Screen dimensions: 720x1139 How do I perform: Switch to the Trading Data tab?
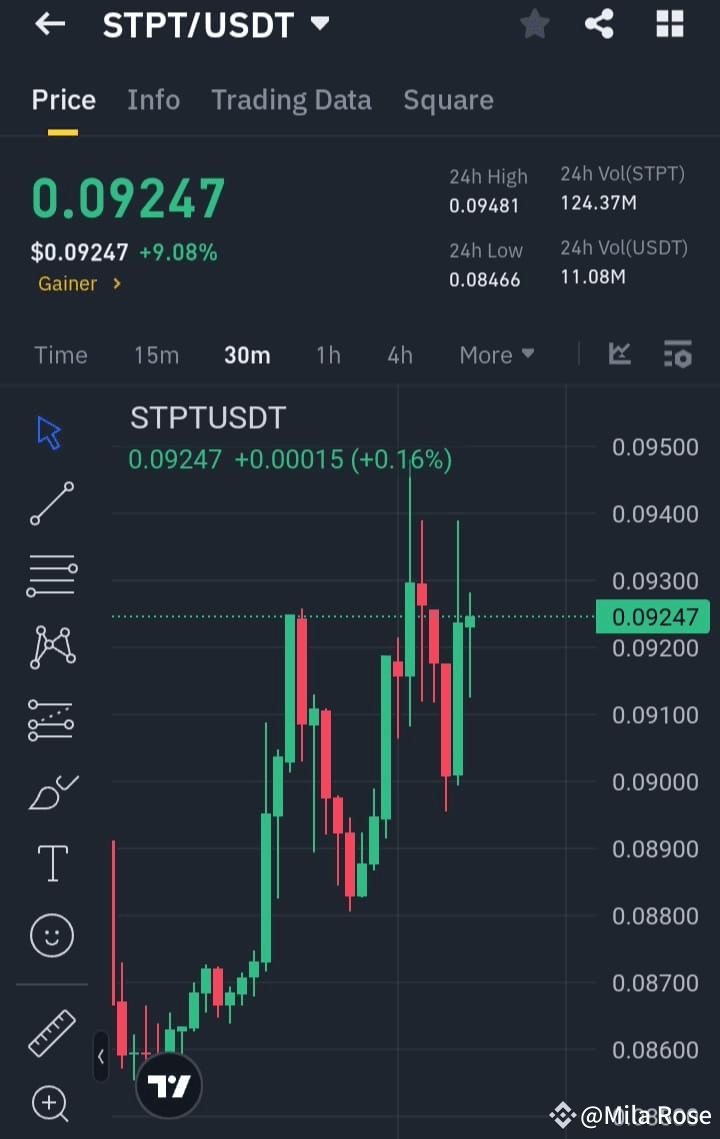click(291, 100)
